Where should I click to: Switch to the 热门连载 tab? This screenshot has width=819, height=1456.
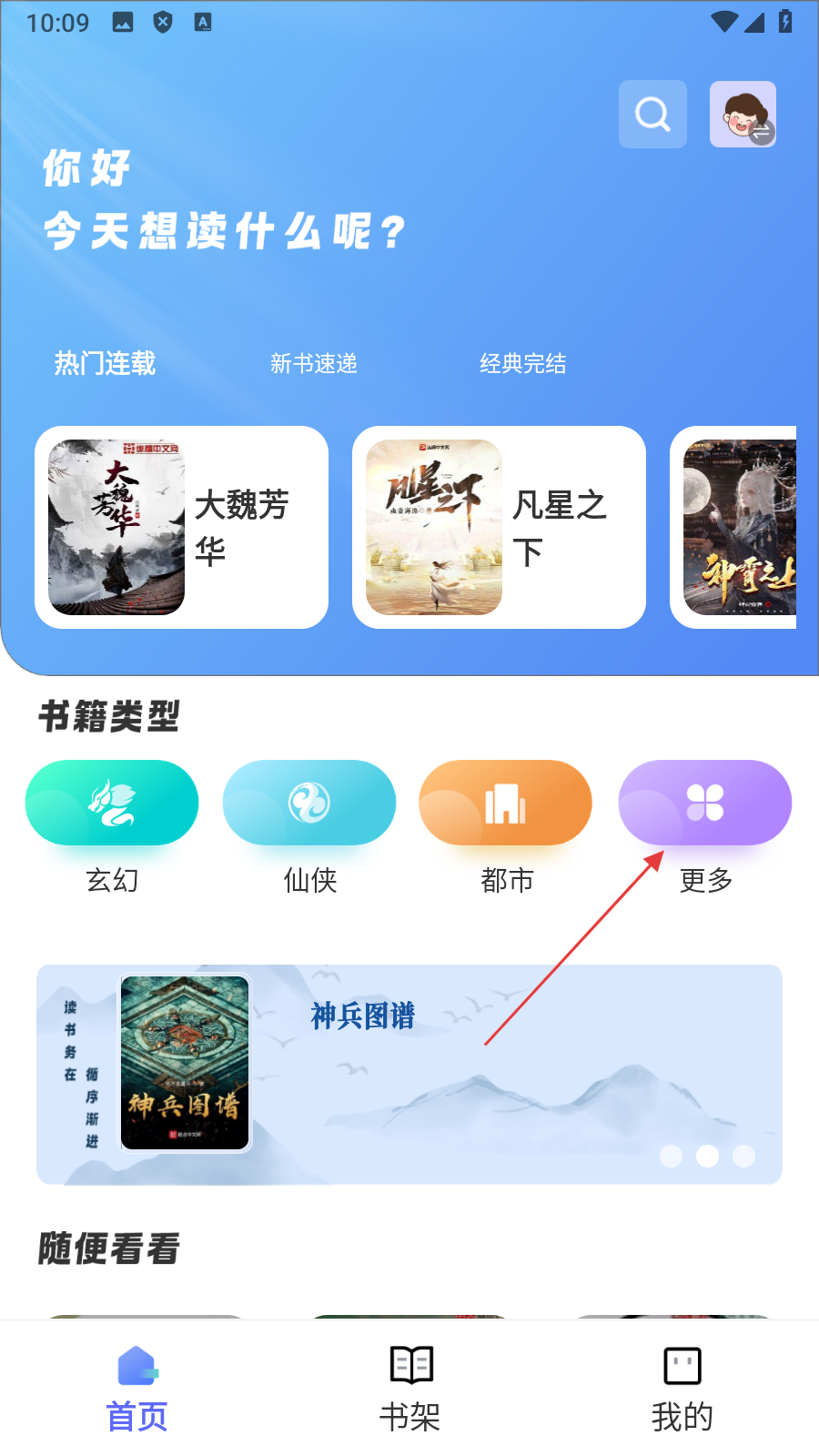click(105, 363)
